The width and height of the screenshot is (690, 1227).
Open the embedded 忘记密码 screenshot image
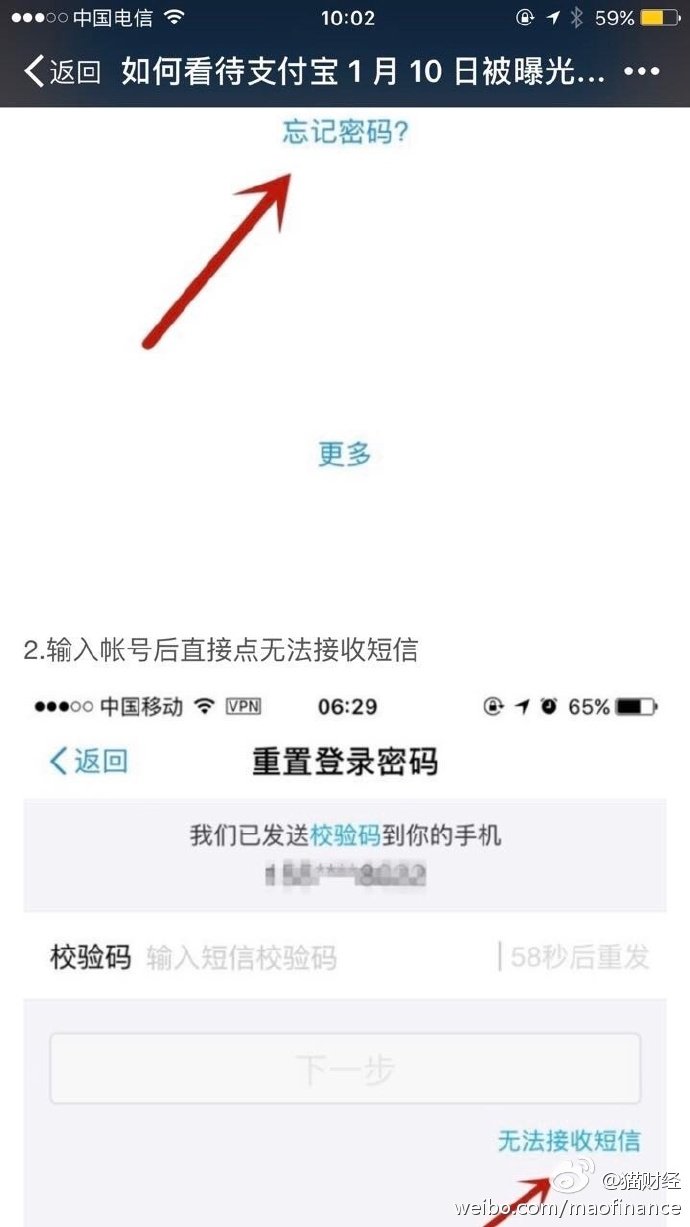coord(345,350)
